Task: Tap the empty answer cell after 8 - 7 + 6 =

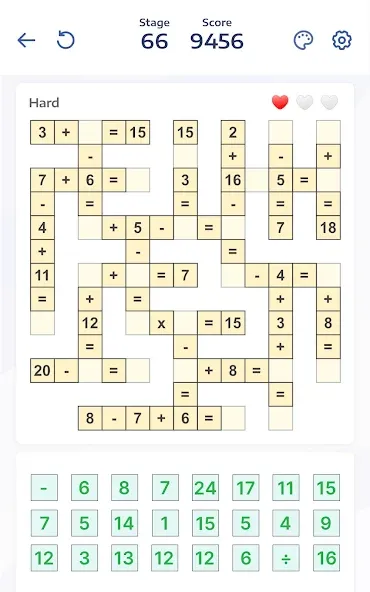Action: [233, 418]
